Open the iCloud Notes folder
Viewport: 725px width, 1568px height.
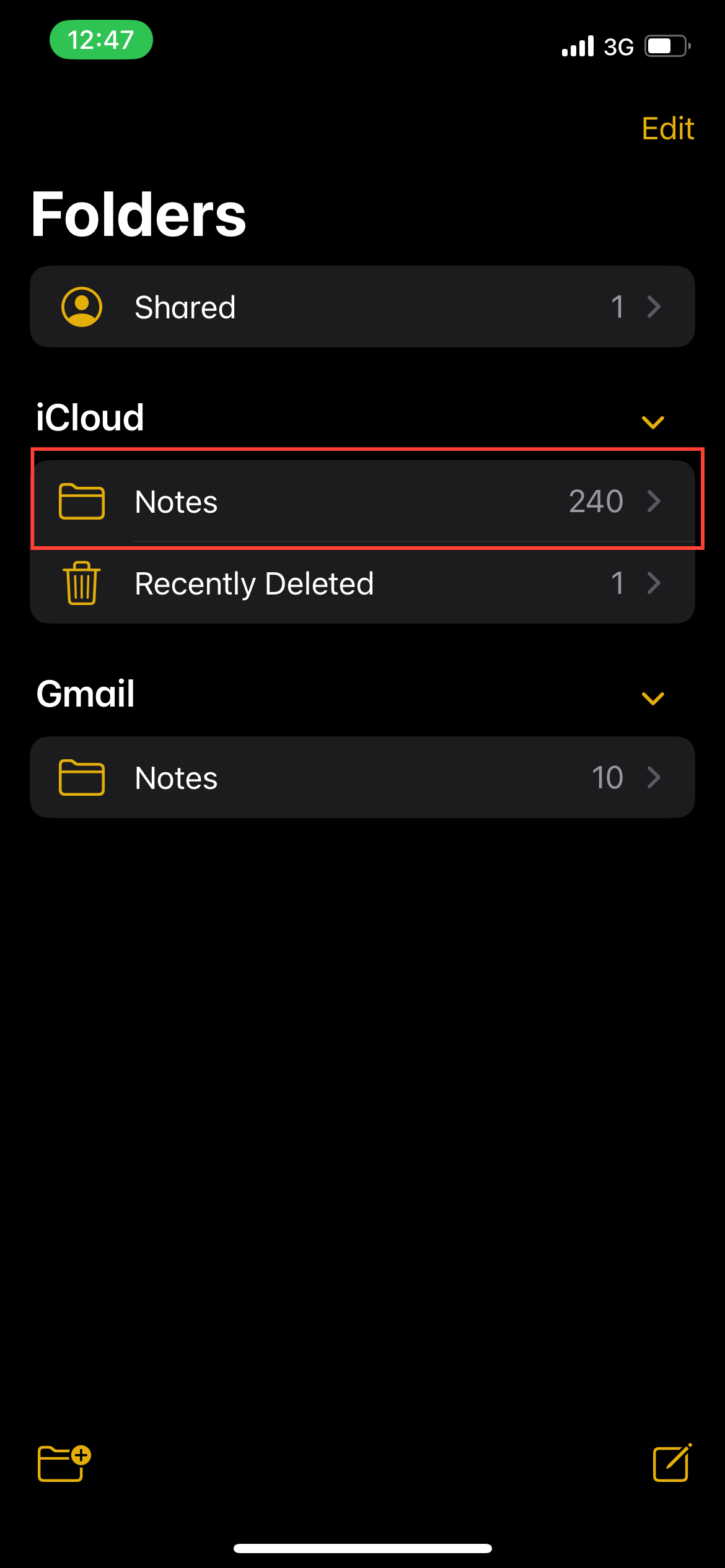click(x=362, y=501)
